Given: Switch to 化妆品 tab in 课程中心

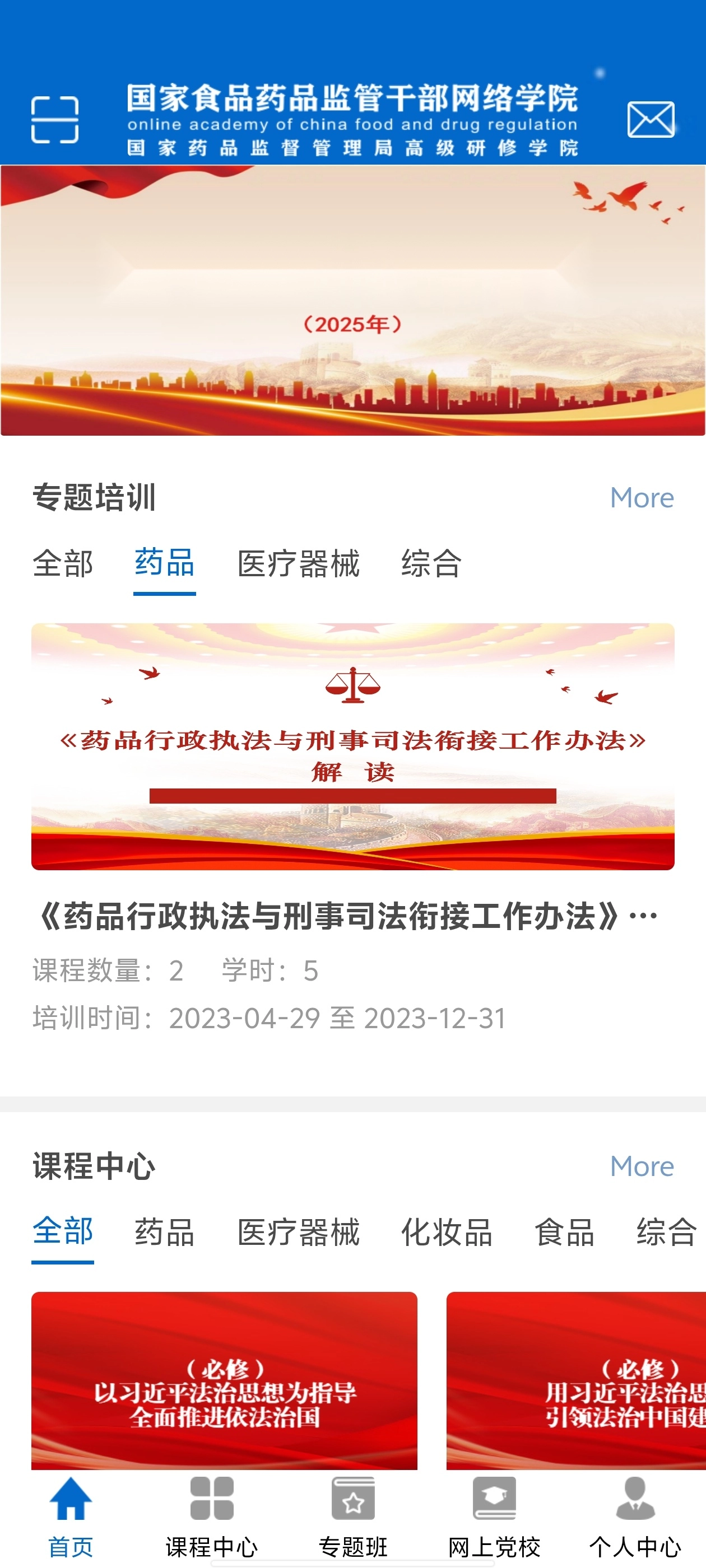Looking at the screenshot, I should 448,1232.
